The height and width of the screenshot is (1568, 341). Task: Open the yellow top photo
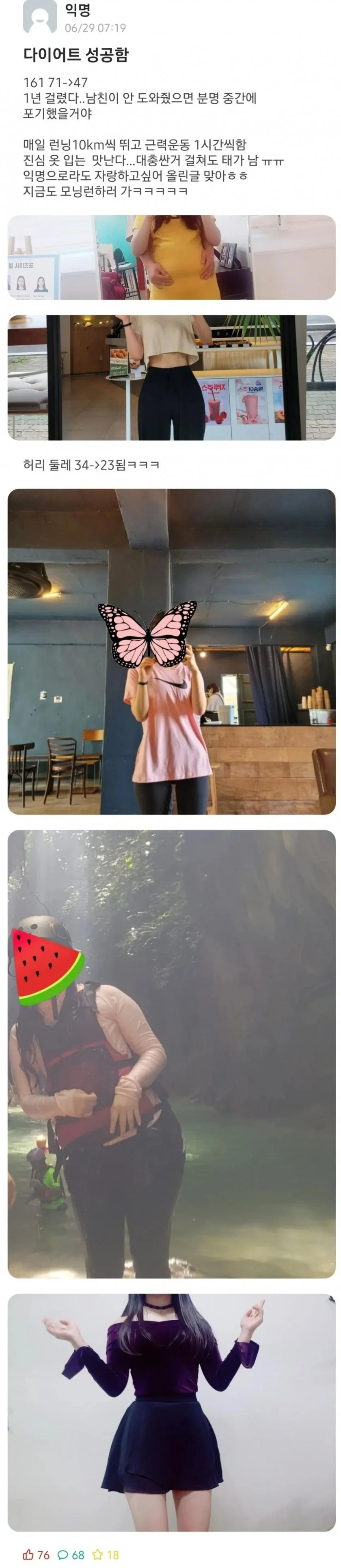click(x=171, y=257)
